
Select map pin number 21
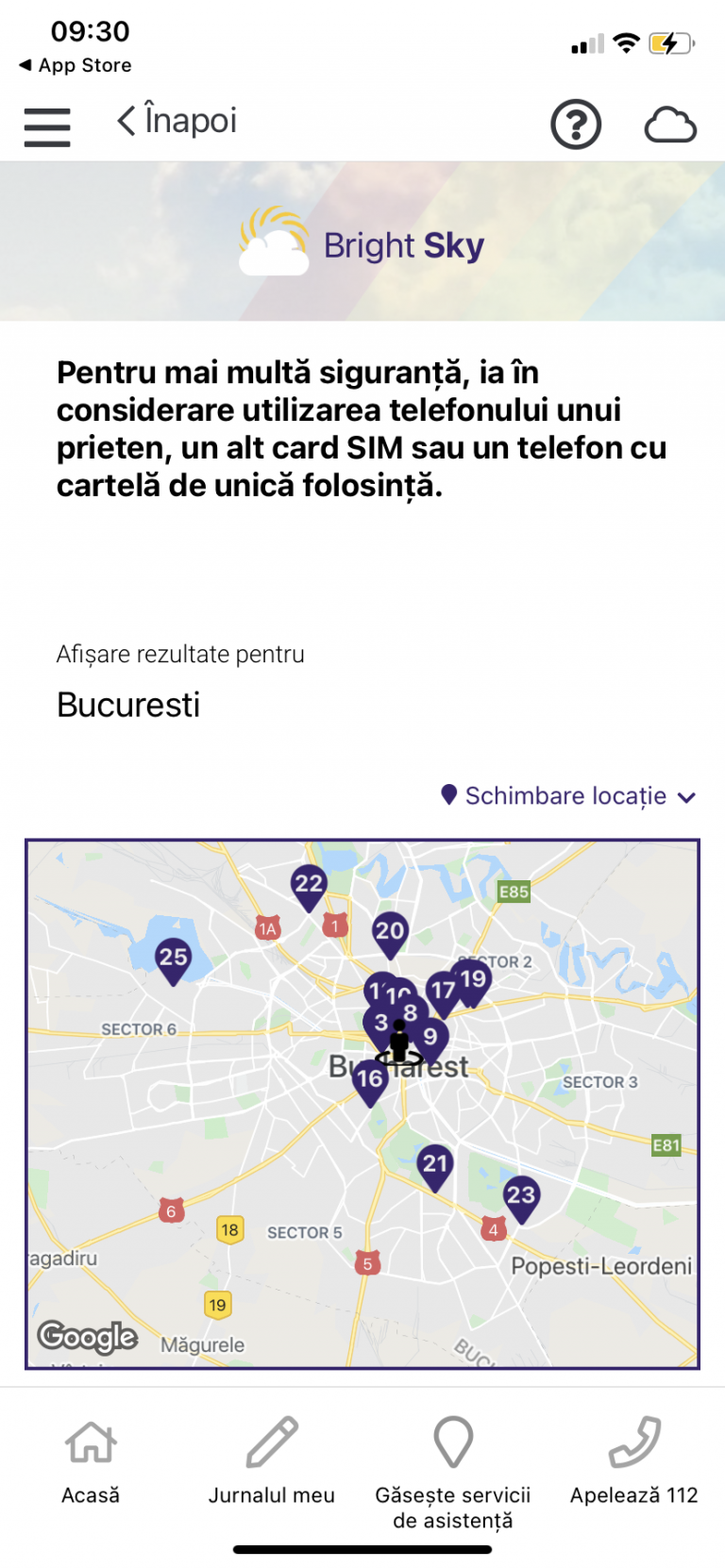click(x=434, y=1164)
